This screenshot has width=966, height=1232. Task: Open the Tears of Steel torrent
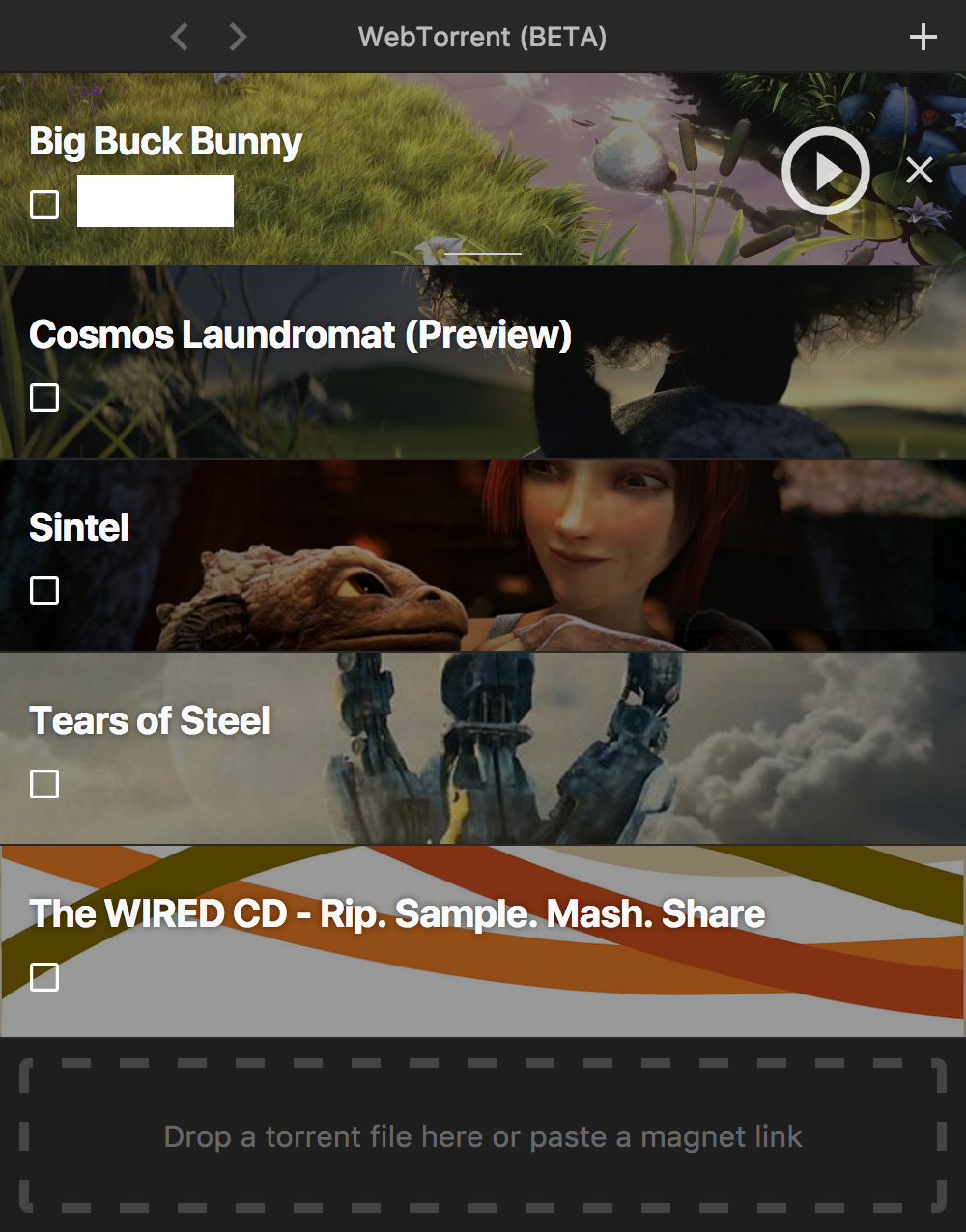tap(150, 721)
